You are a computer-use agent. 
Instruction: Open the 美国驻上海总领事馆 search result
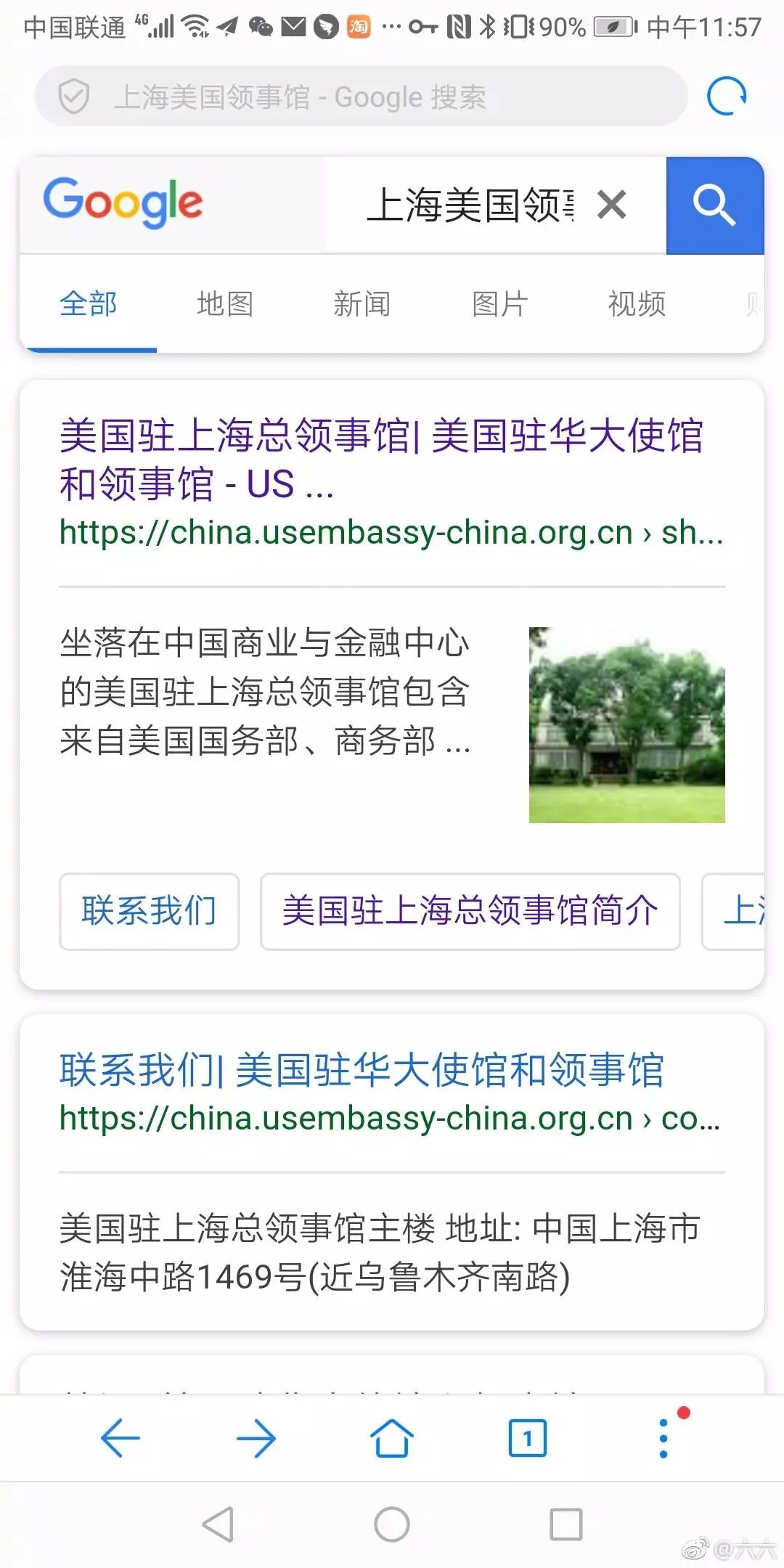click(381, 460)
